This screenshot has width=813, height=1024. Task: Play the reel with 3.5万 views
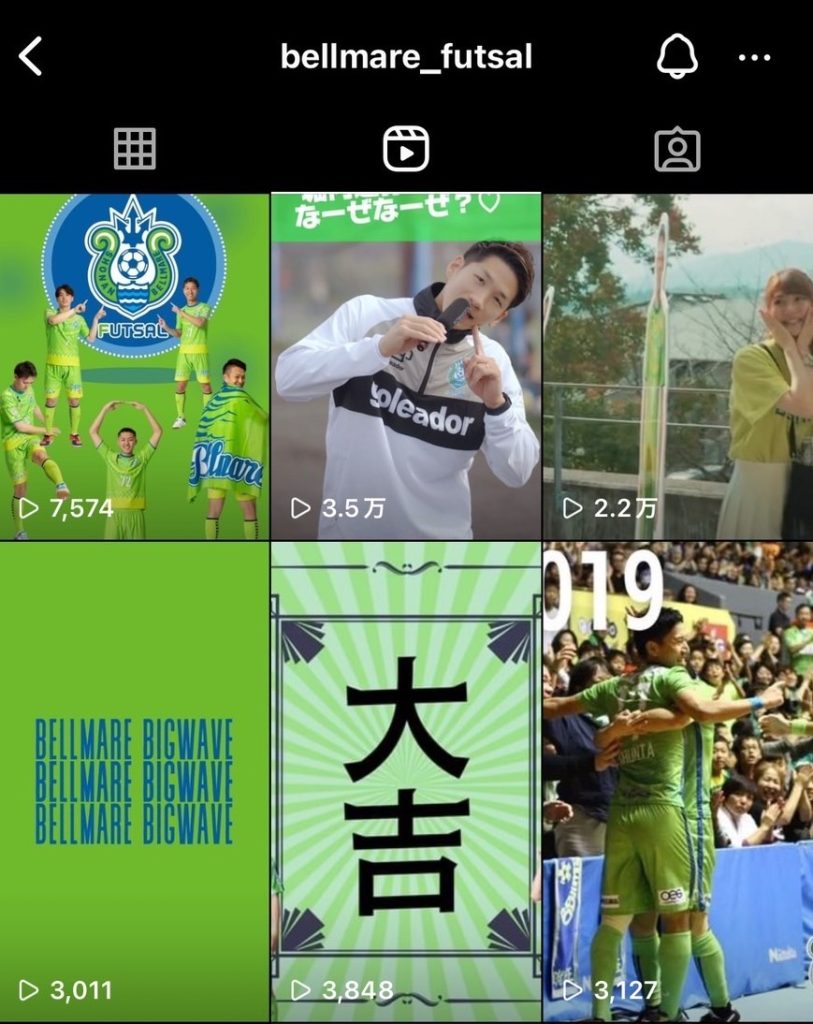pyautogui.click(x=406, y=366)
